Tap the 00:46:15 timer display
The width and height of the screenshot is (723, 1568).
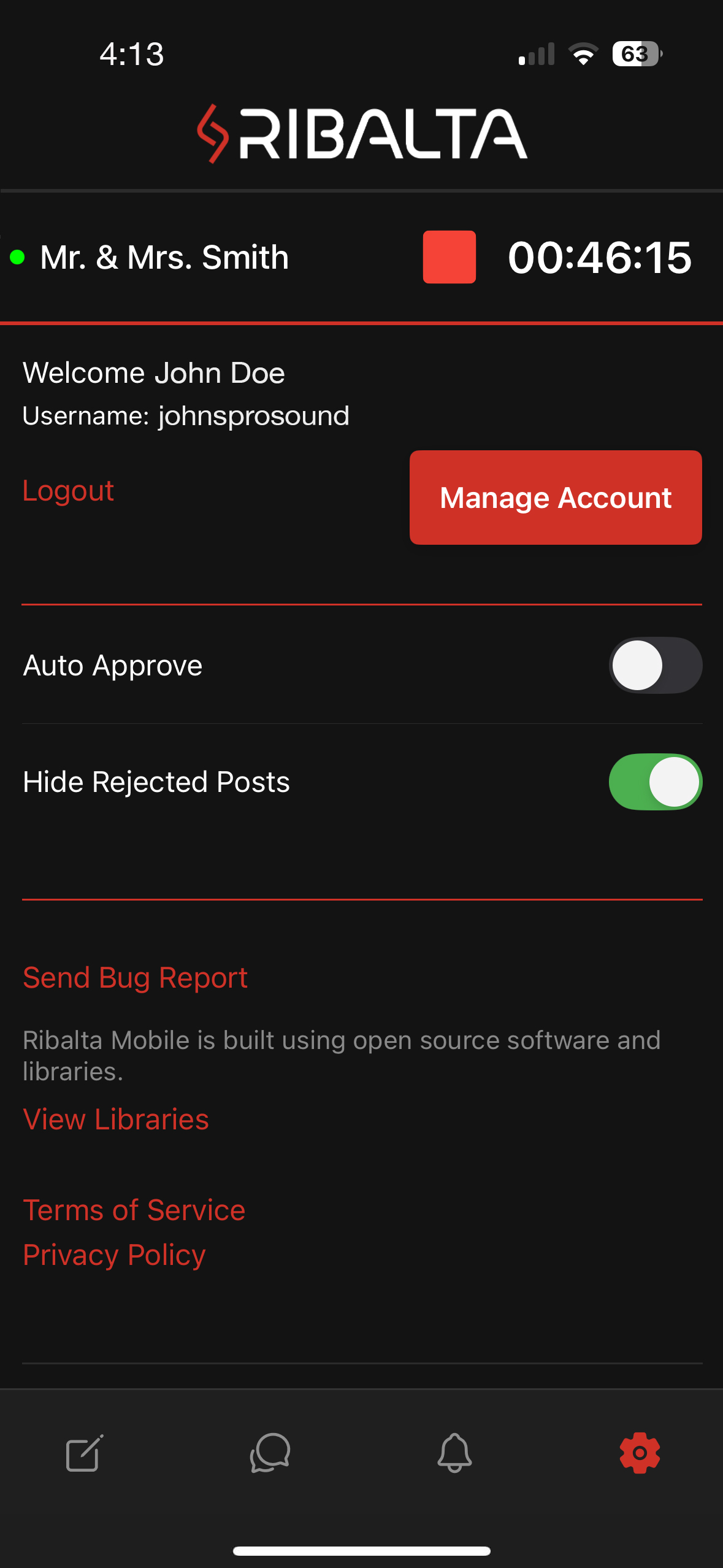coord(599,257)
